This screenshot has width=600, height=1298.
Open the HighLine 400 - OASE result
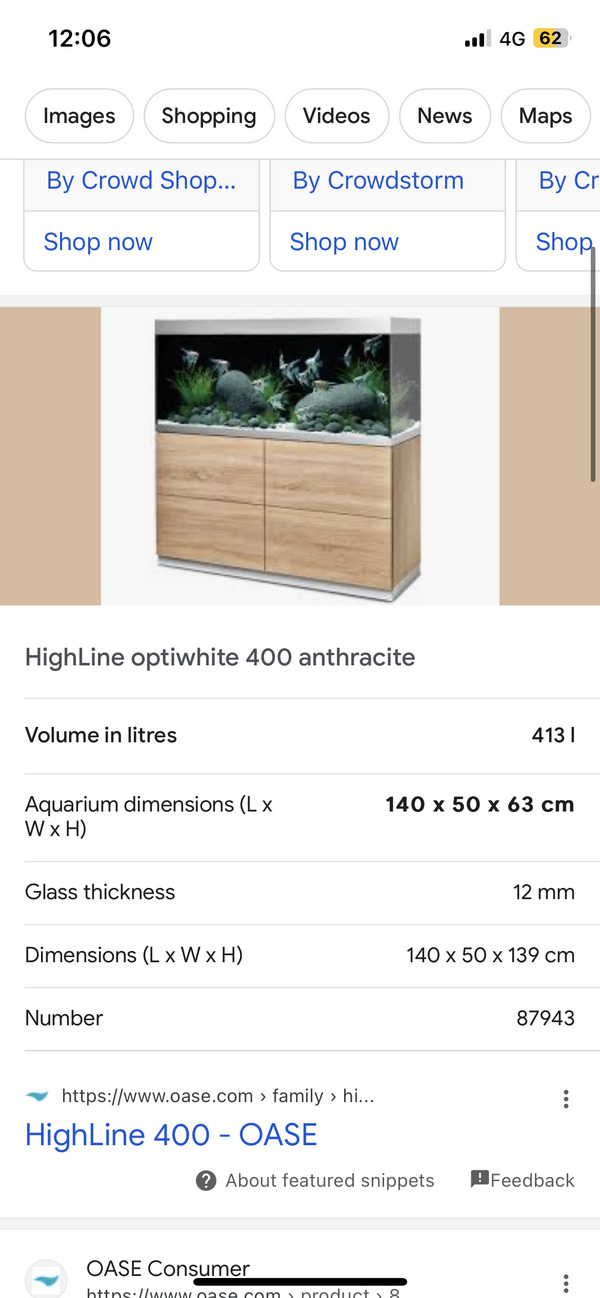click(171, 1135)
